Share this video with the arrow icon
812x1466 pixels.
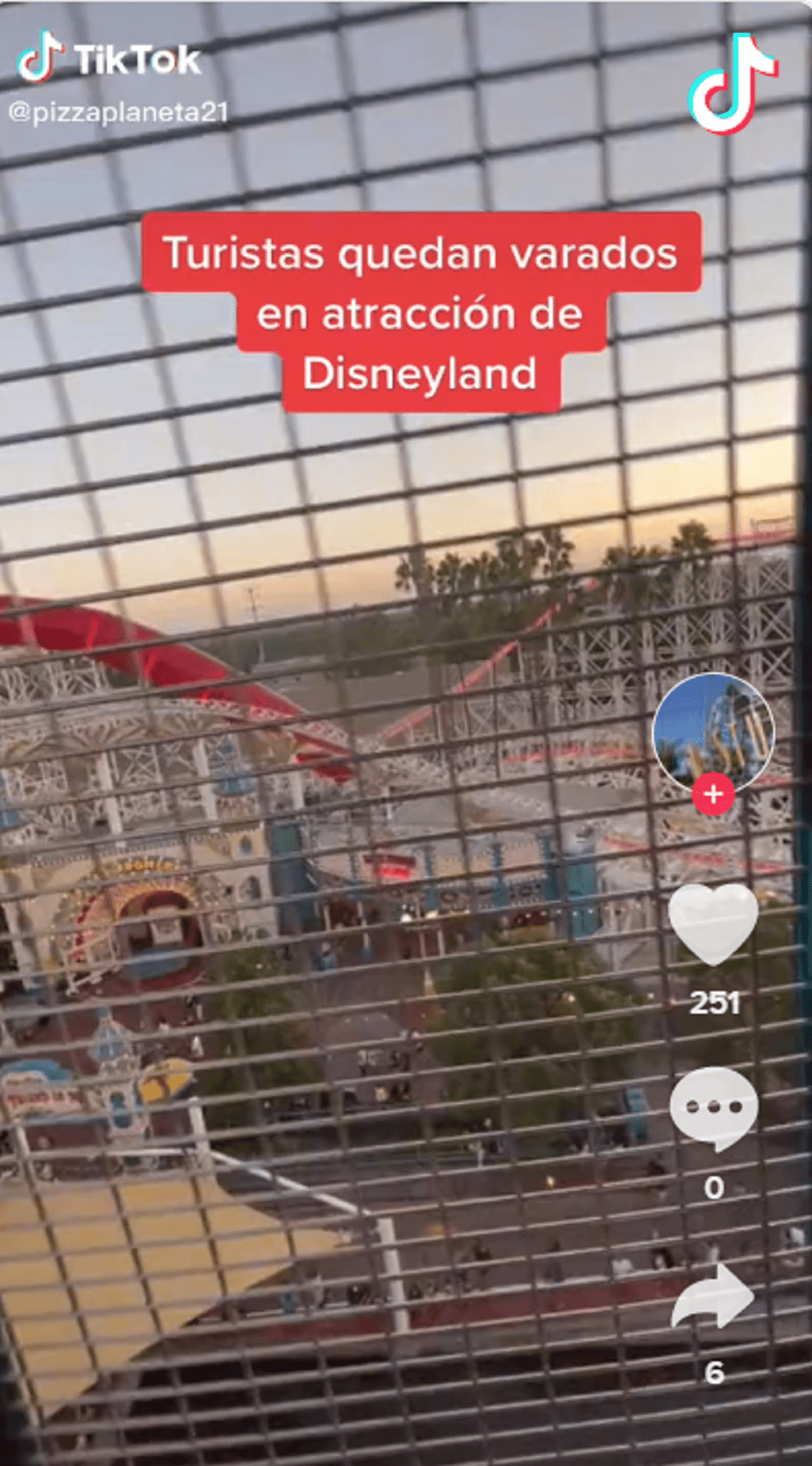click(x=712, y=1297)
